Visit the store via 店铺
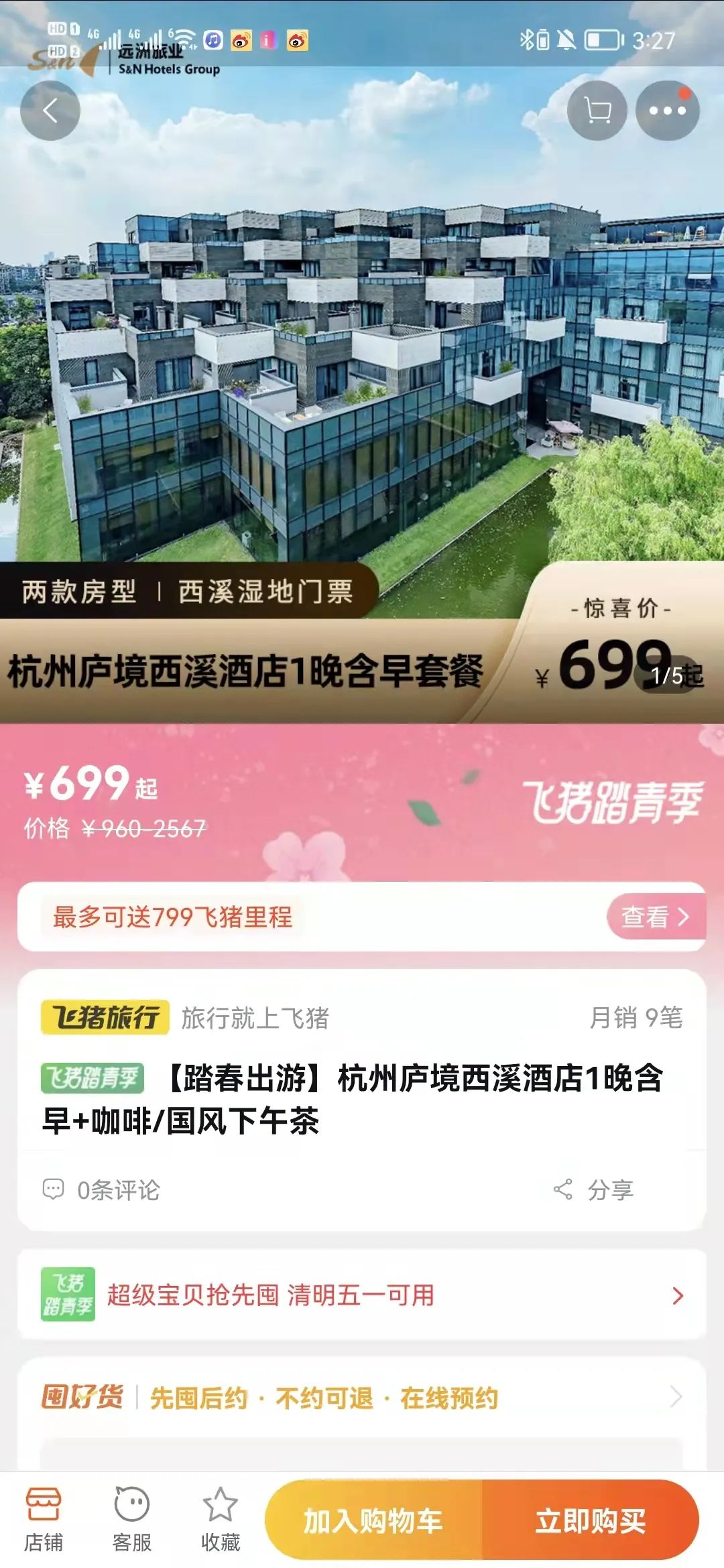Screen dimensions: 724x1568 point(44,1520)
